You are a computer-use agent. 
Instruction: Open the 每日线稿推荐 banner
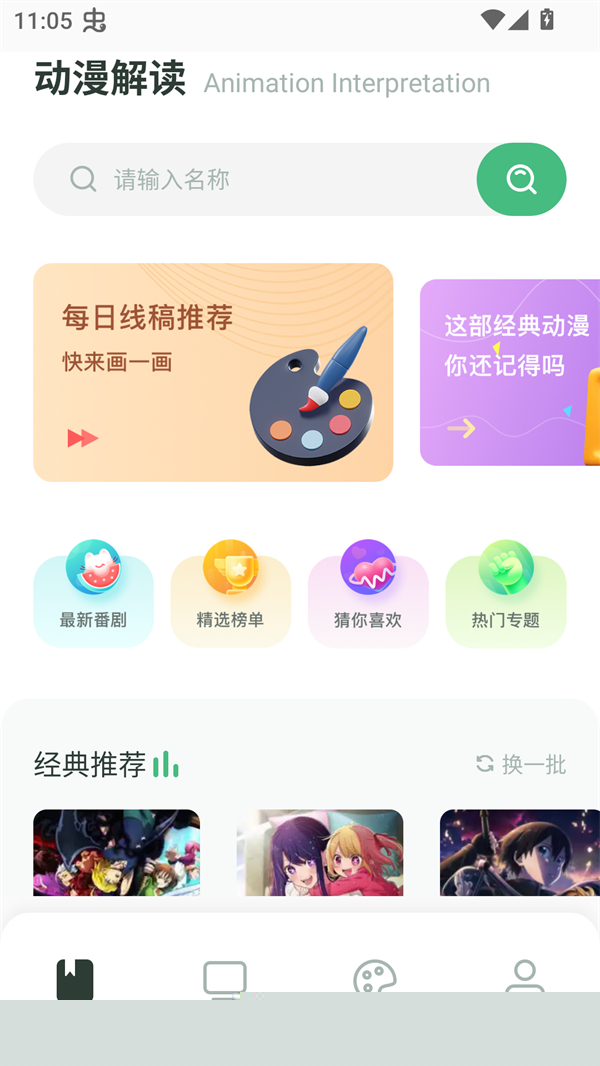click(x=213, y=372)
